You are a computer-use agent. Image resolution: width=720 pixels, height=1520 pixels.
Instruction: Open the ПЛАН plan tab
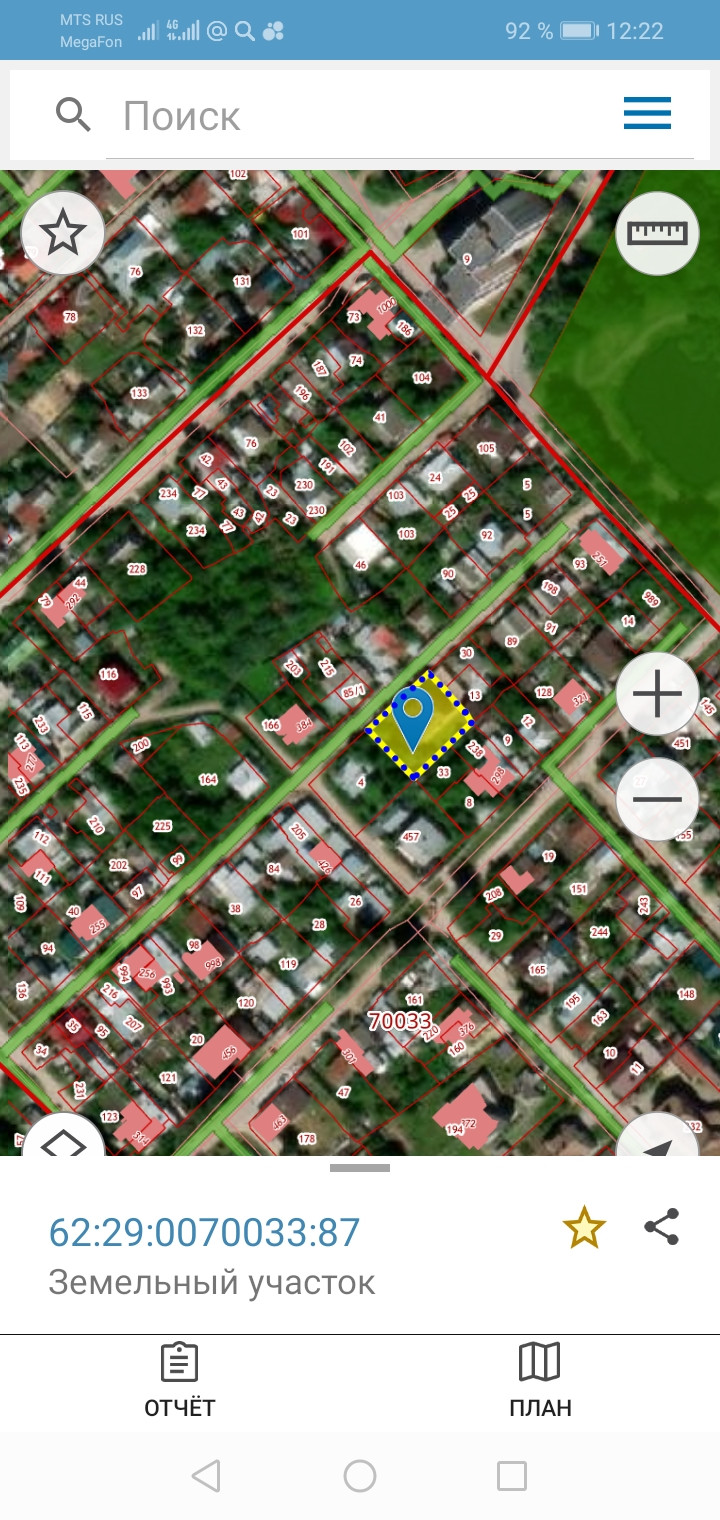click(x=540, y=1380)
